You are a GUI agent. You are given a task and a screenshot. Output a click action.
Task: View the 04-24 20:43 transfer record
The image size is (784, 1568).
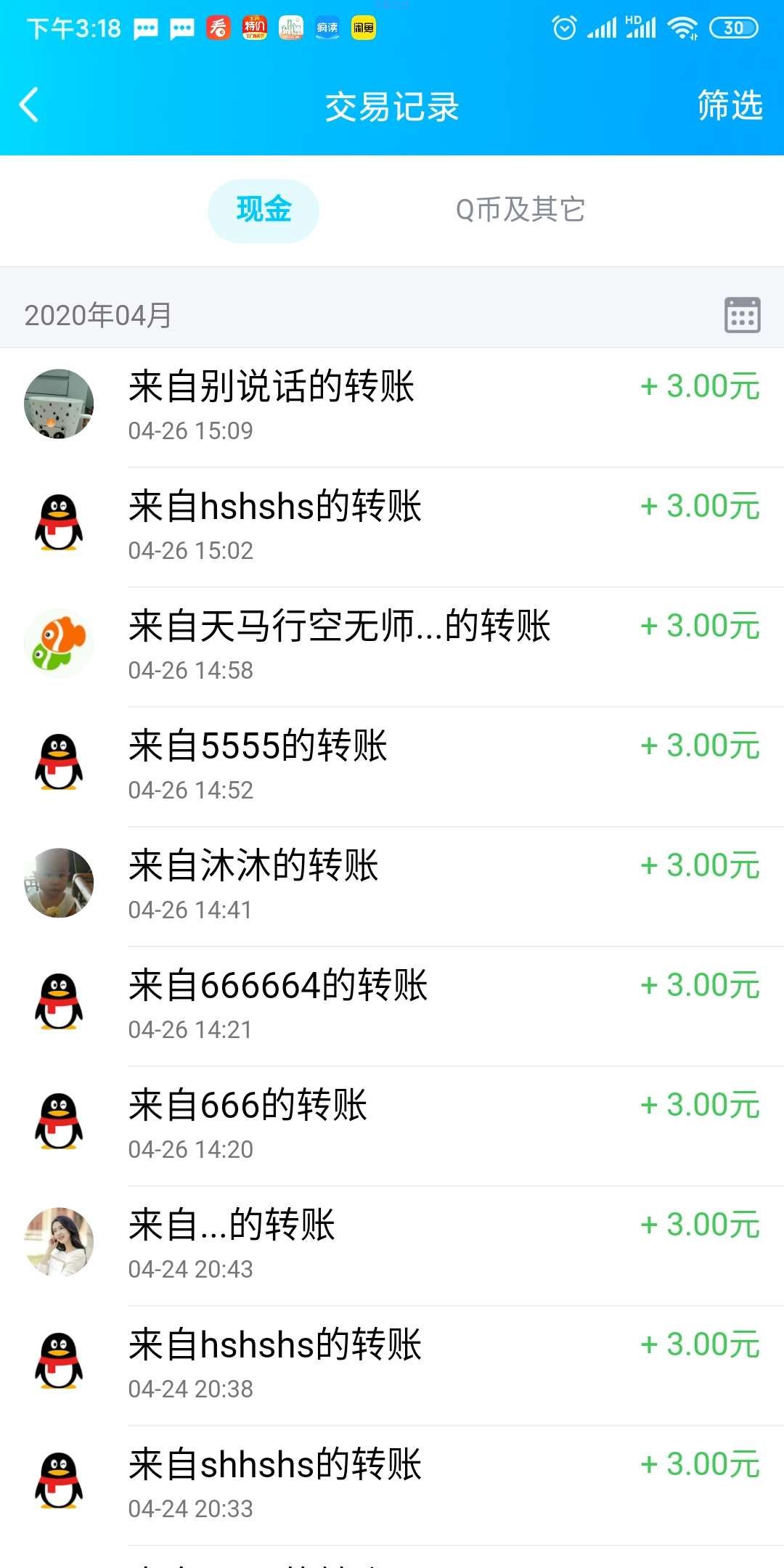pos(392,1246)
